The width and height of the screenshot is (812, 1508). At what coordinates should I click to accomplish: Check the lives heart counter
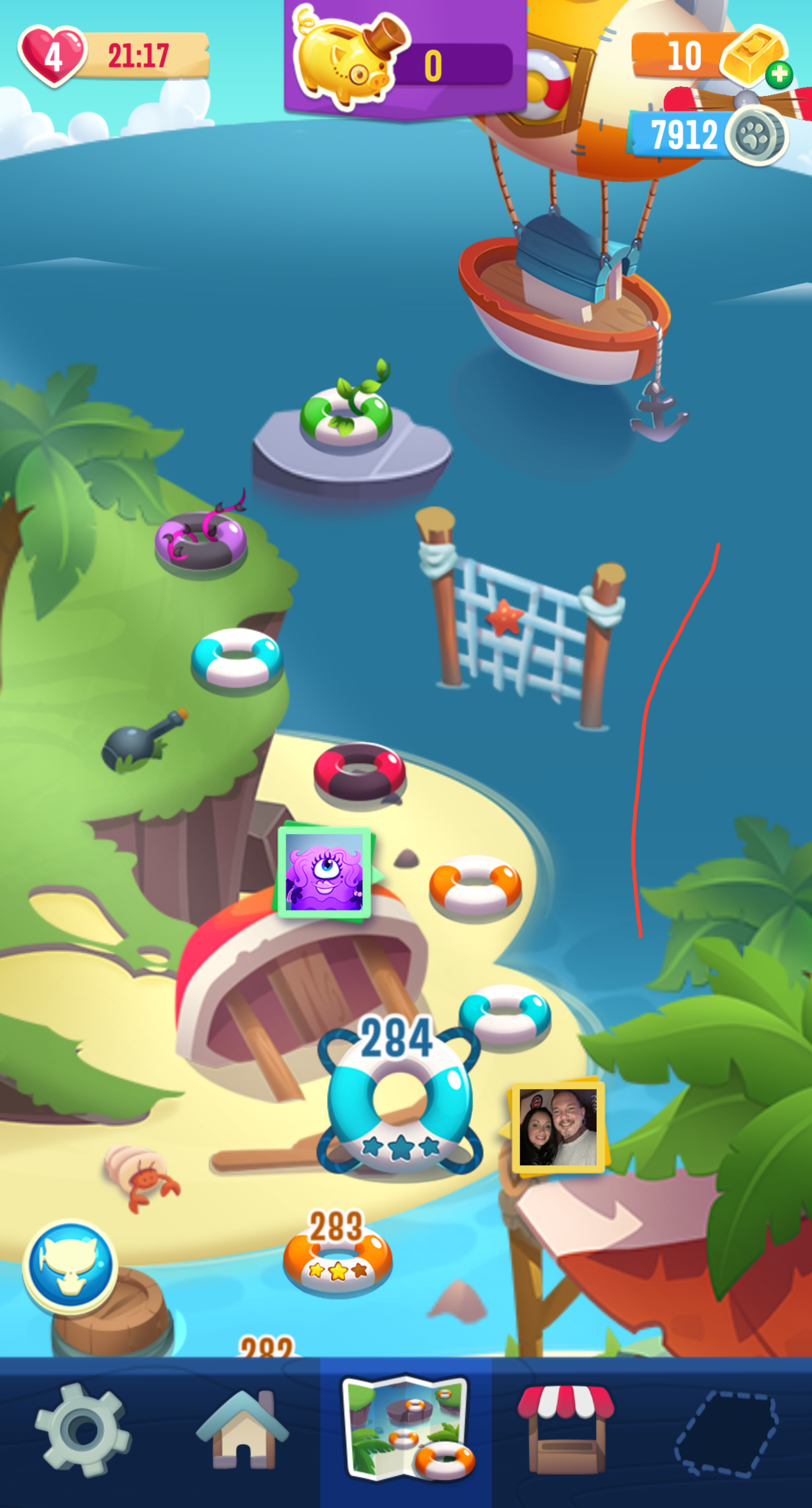tap(52, 56)
